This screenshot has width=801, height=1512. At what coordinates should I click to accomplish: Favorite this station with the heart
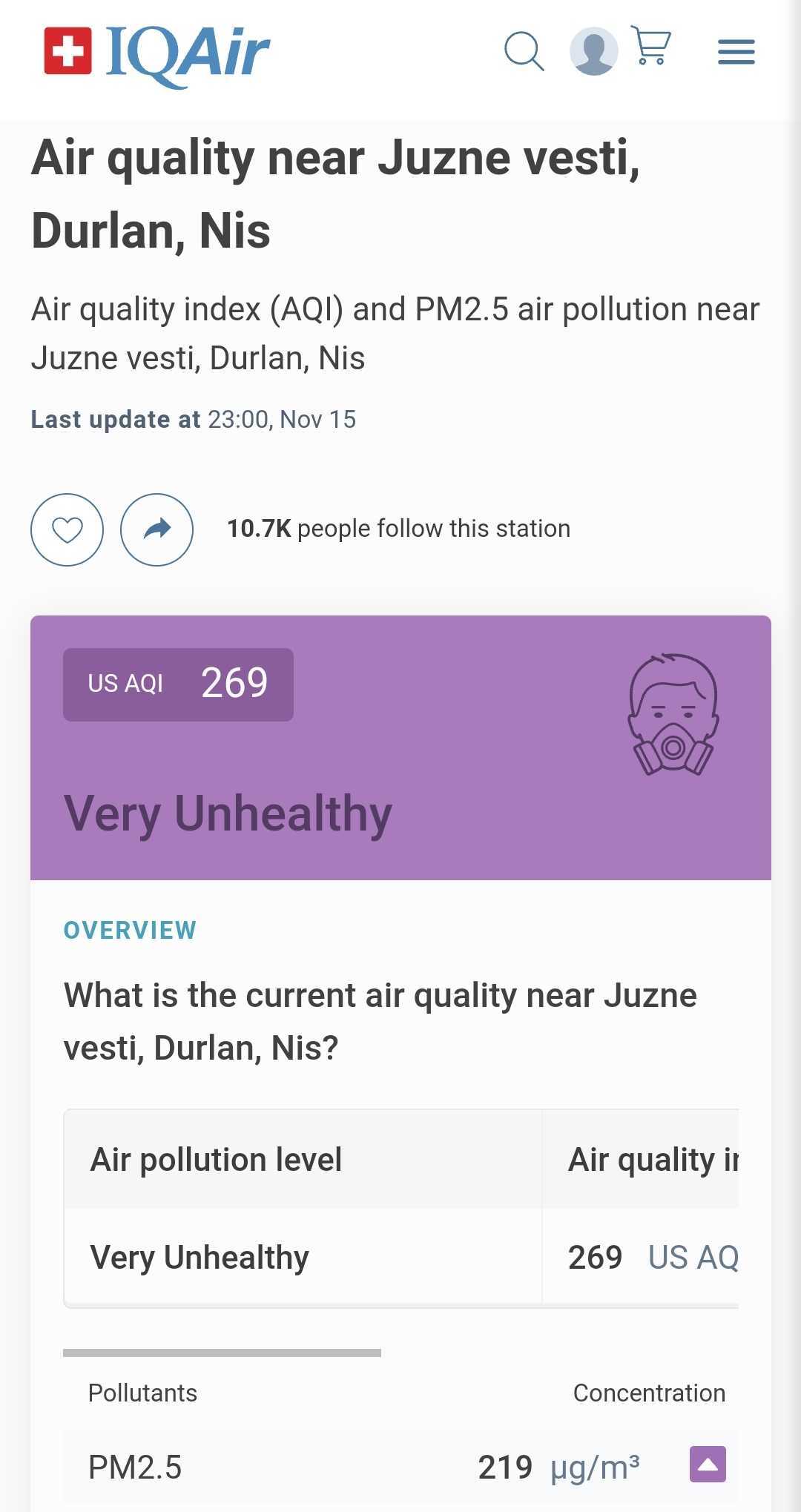(x=67, y=529)
